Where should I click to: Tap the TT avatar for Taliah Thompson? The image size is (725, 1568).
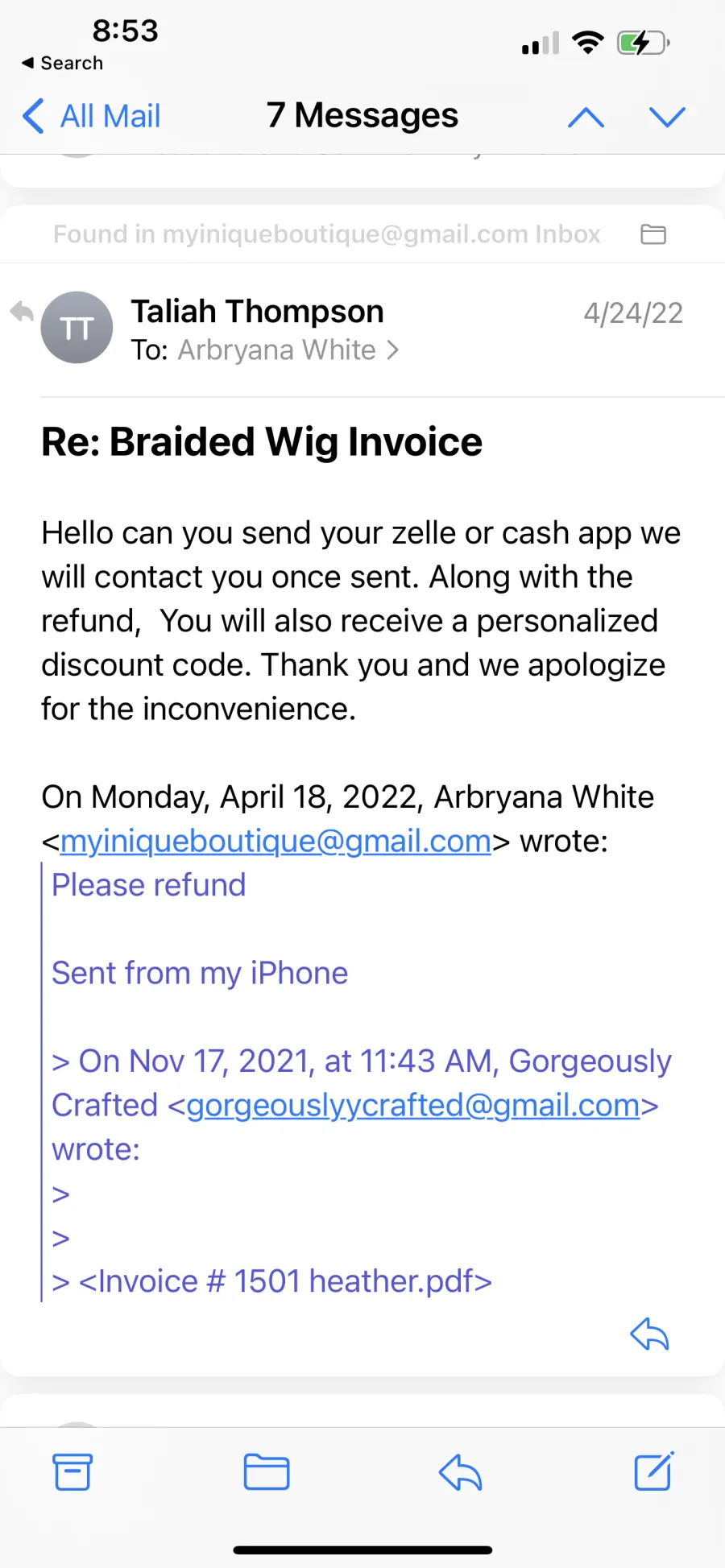pyautogui.click(x=77, y=328)
